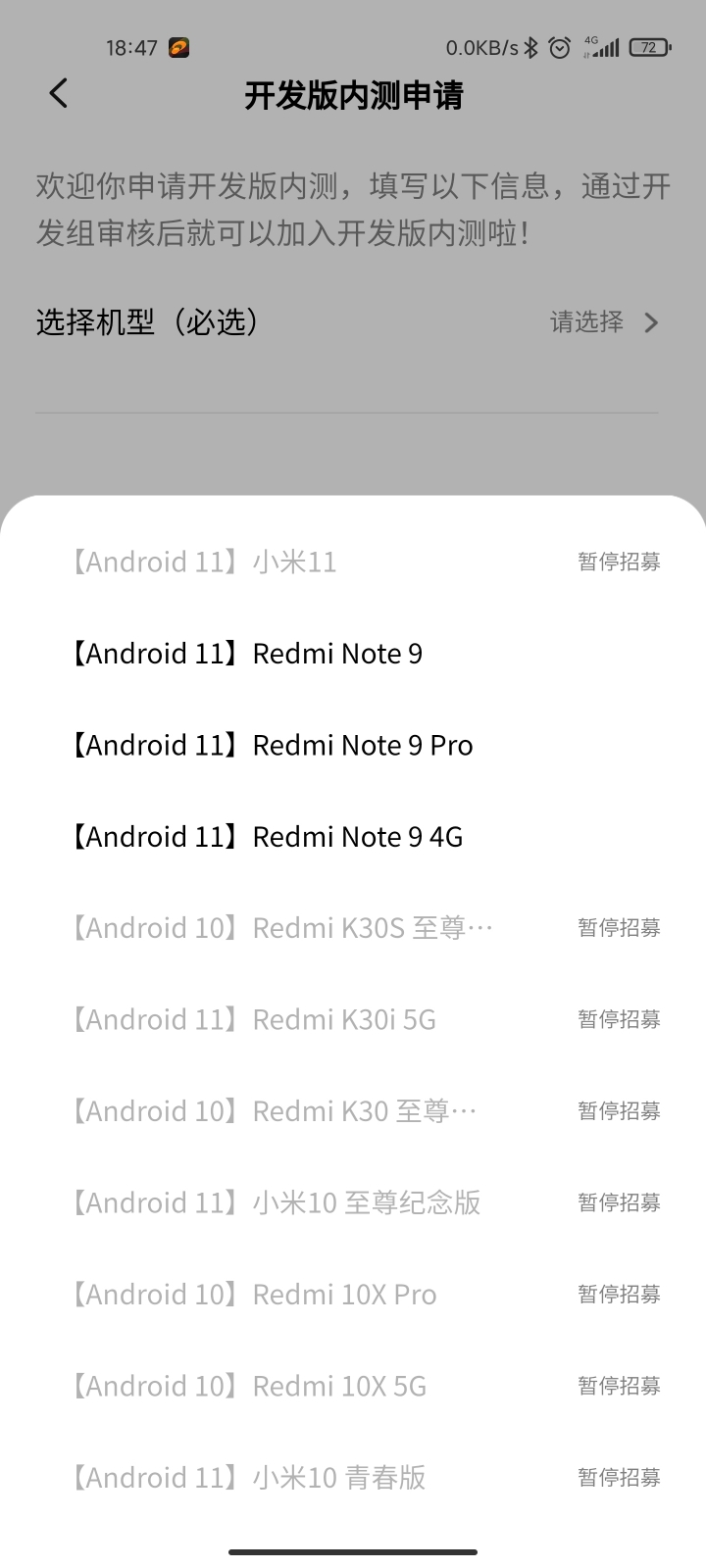
Task: Select 【Android 11】Redmi Note 9
Action: [353, 654]
